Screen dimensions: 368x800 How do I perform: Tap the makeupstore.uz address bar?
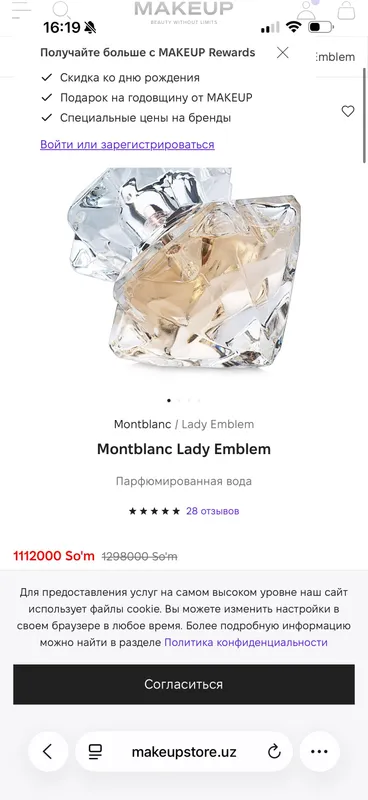pyautogui.click(x=184, y=752)
